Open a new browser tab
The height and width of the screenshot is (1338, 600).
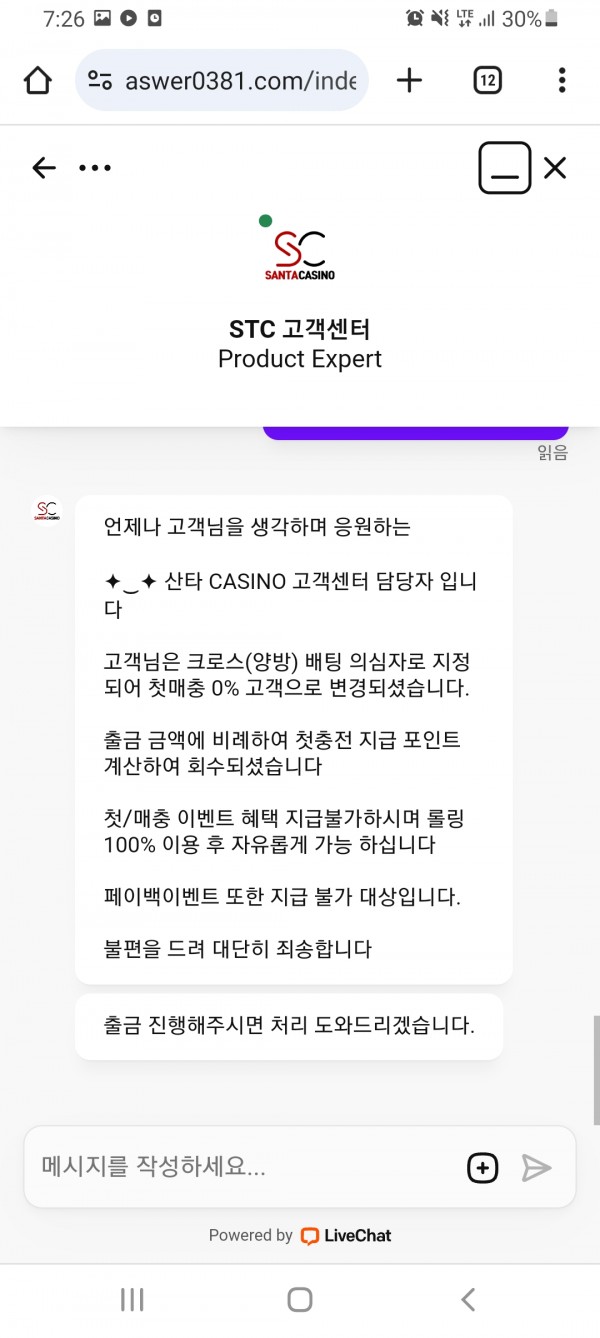[x=409, y=81]
